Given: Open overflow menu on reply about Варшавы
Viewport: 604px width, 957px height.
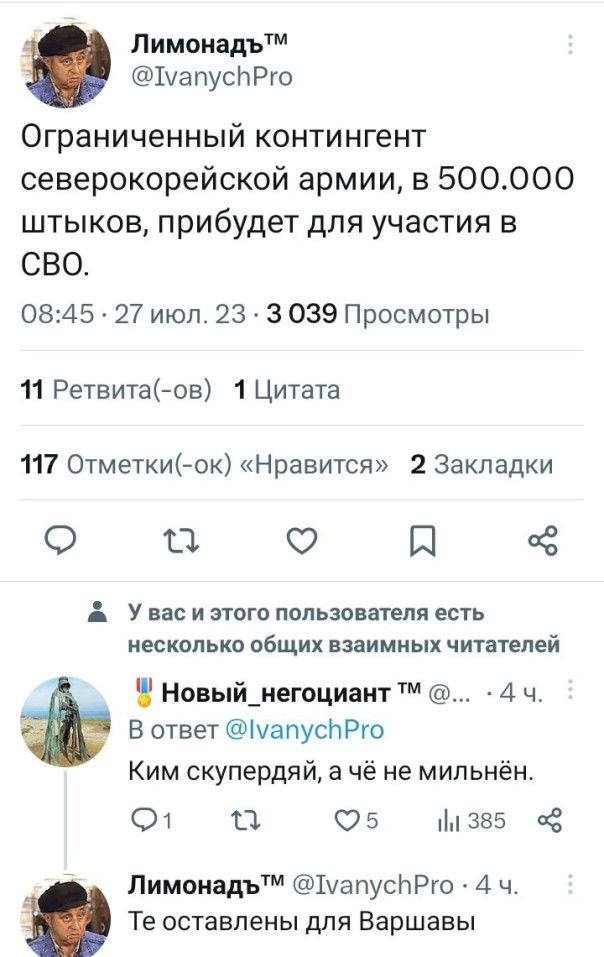Looking at the screenshot, I should [x=570, y=884].
